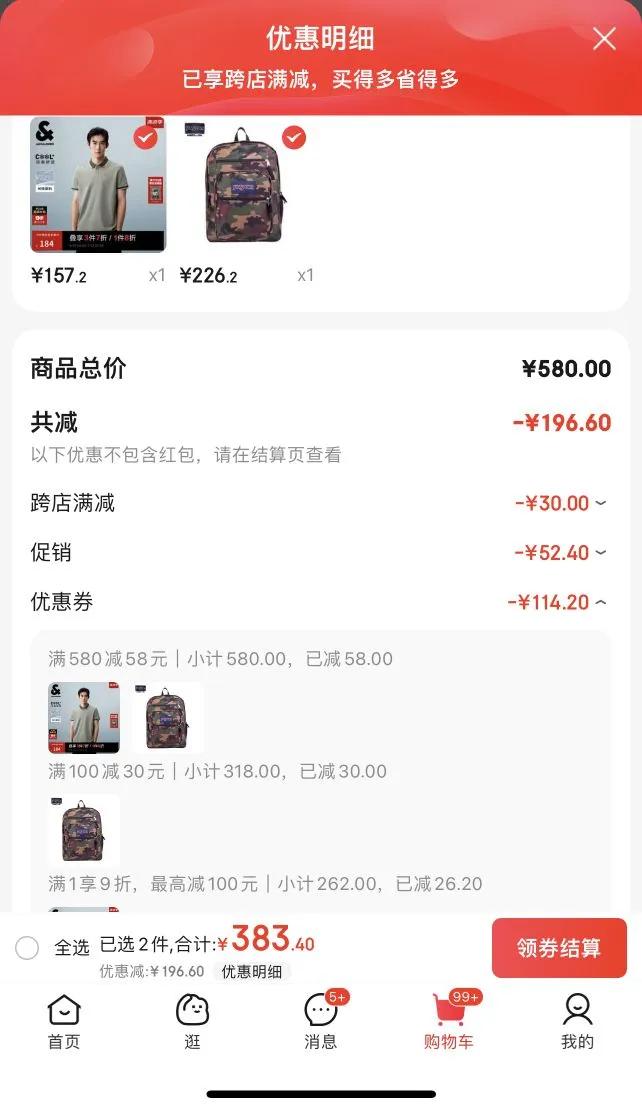Screen dimensions: 642x1110
Task: Close the 优惠明细 discount panel
Action: [x=604, y=39]
